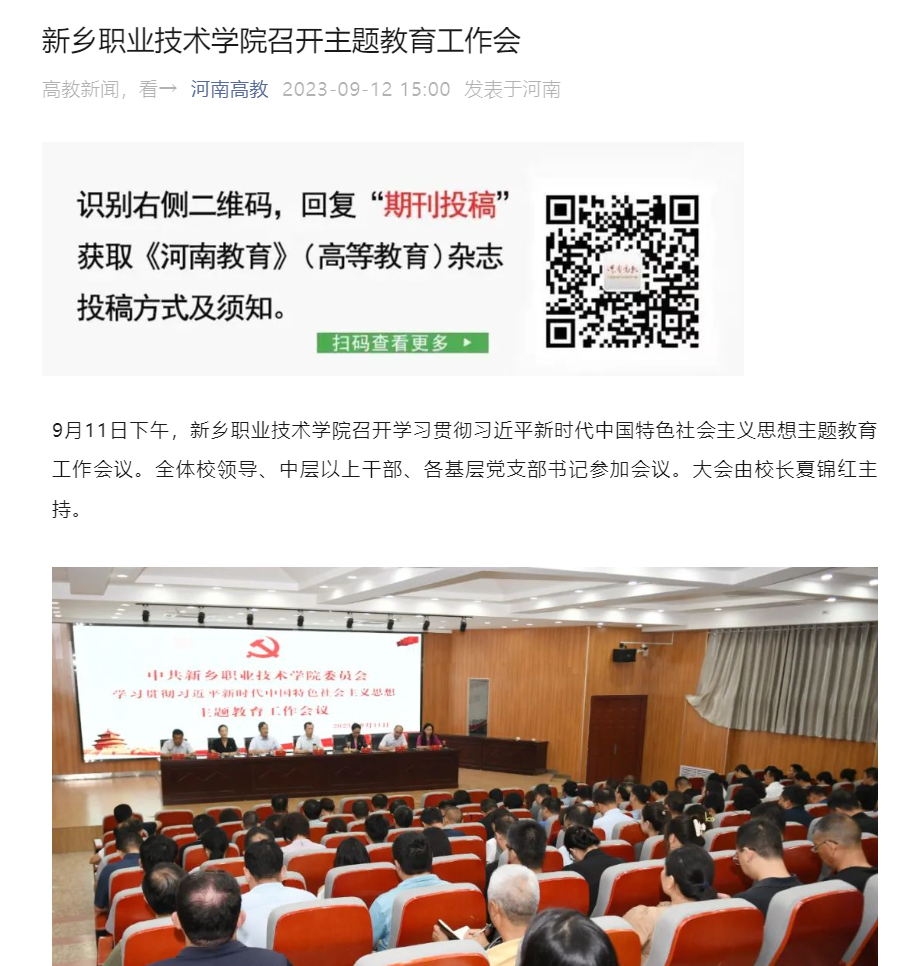View the meeting hall photo

tap(464, 765)
